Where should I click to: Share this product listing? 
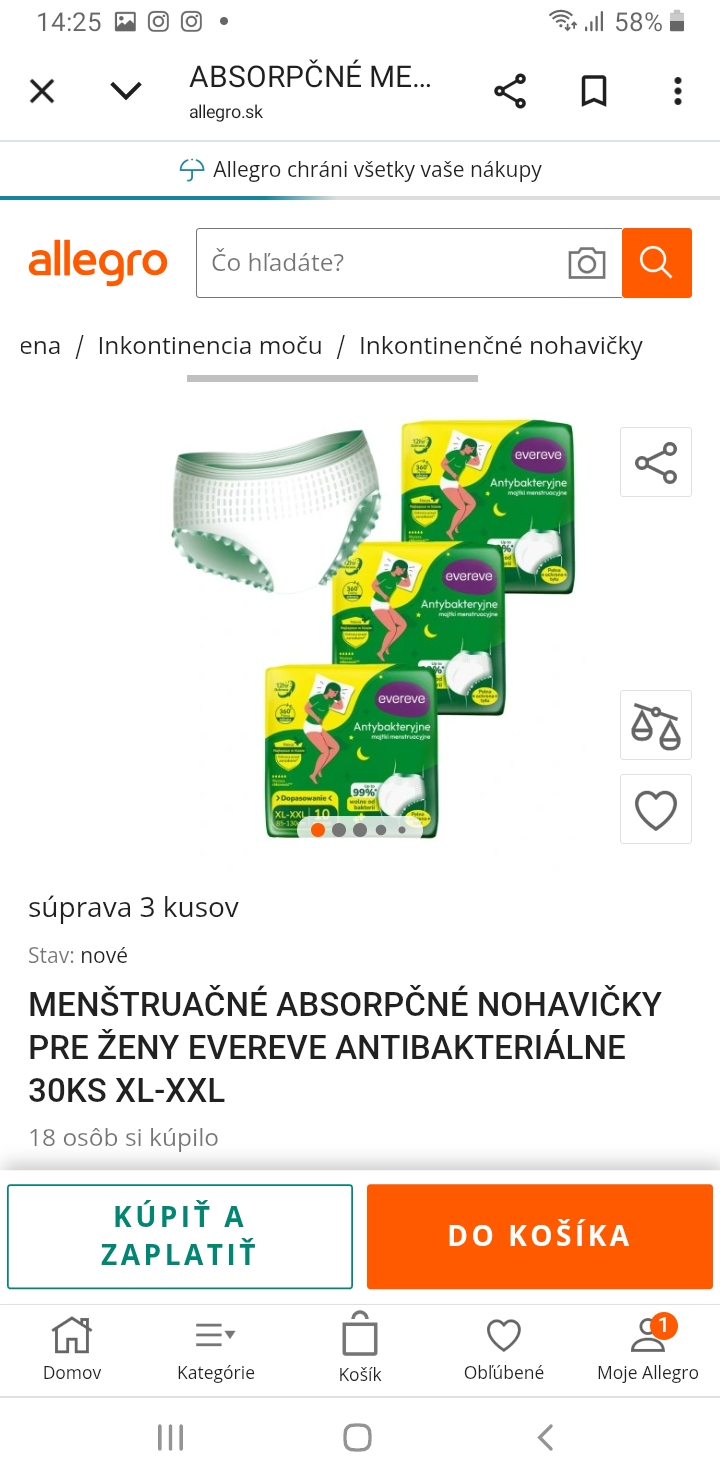coord(656,462)
